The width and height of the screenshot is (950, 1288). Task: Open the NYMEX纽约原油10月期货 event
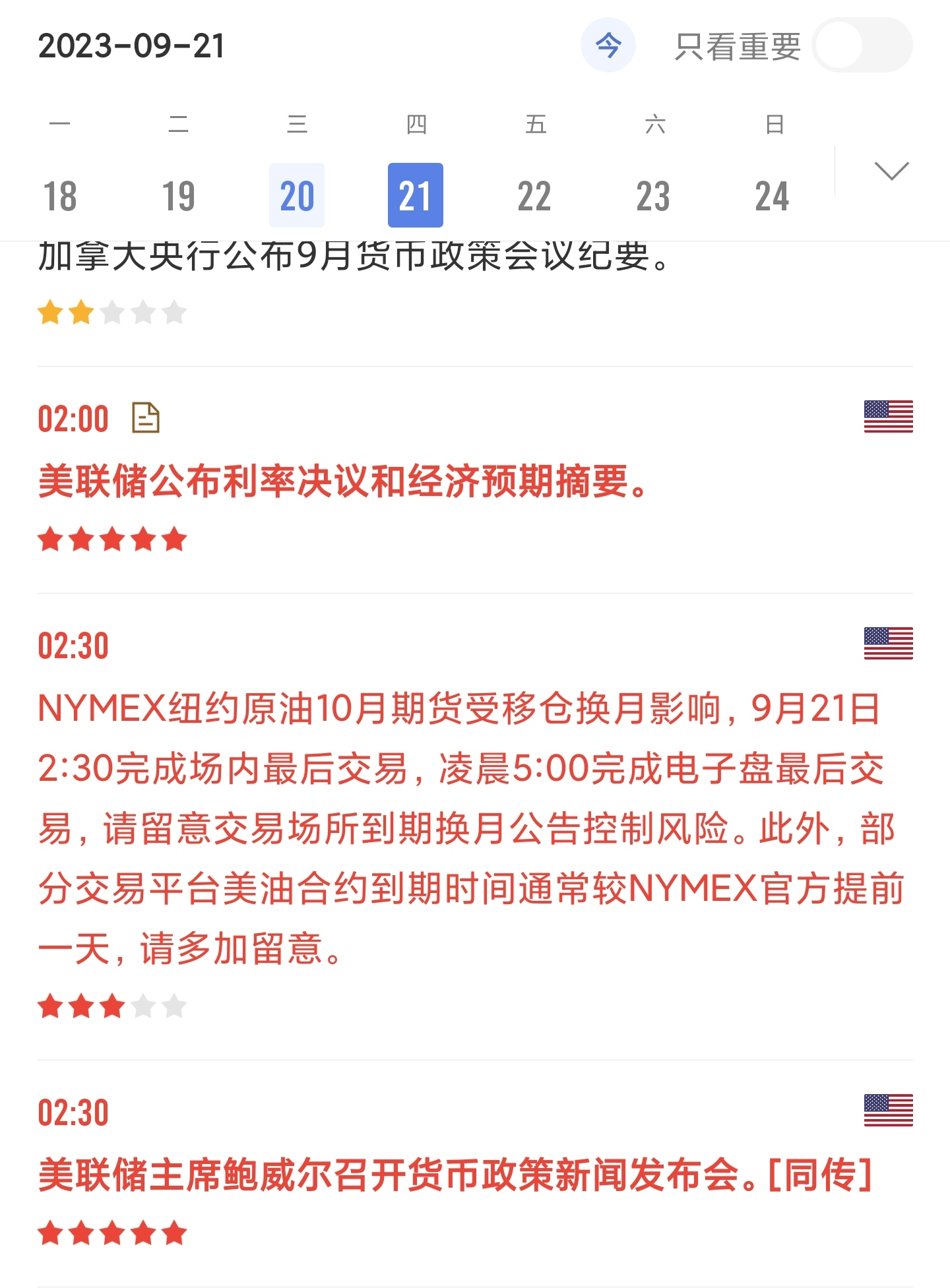point(462,828)
